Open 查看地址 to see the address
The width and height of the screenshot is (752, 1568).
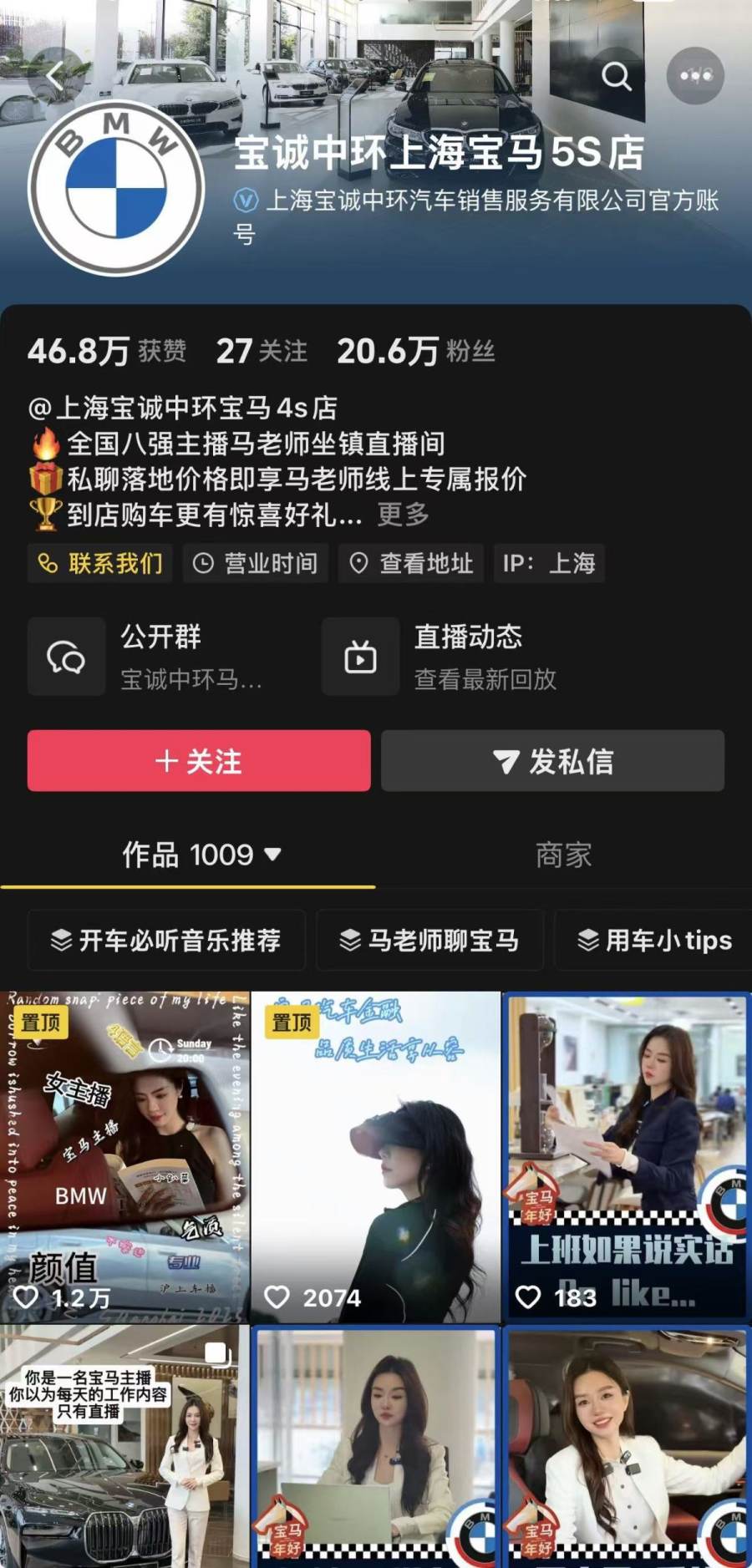(411, 563)
